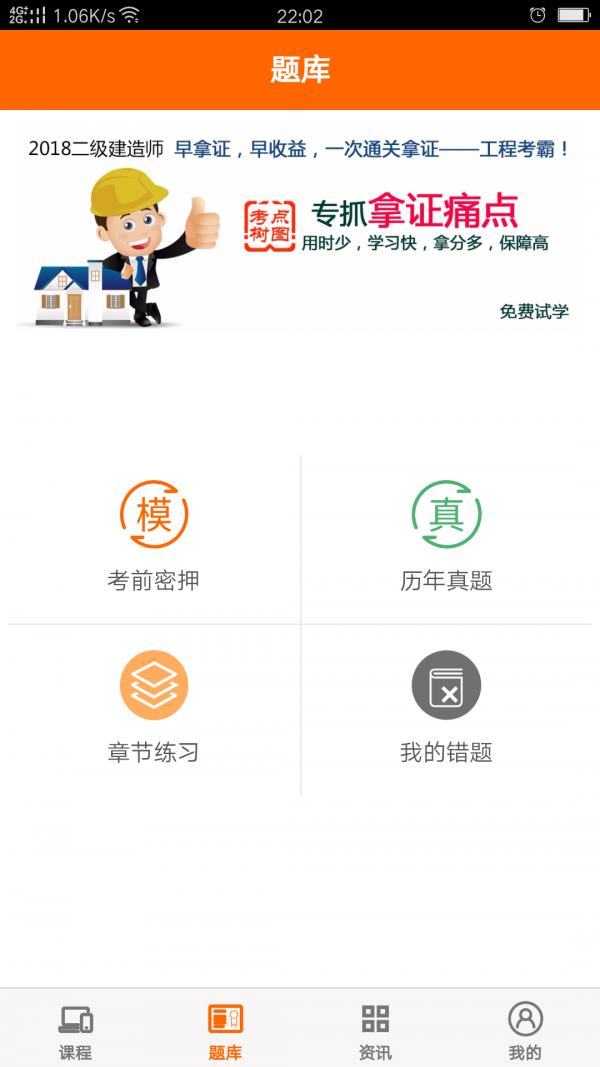Open the 我的 profile tab
600x1067 pixels.
pyautogui.click(x=525, y=1030)
